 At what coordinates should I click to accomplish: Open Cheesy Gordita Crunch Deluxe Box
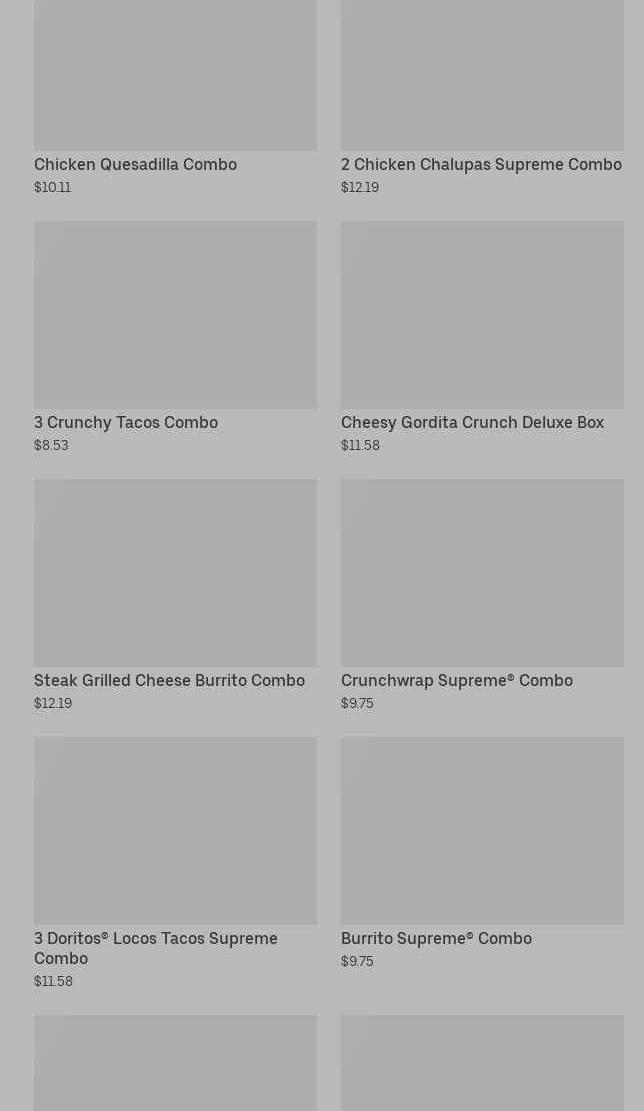coord(482,337)
